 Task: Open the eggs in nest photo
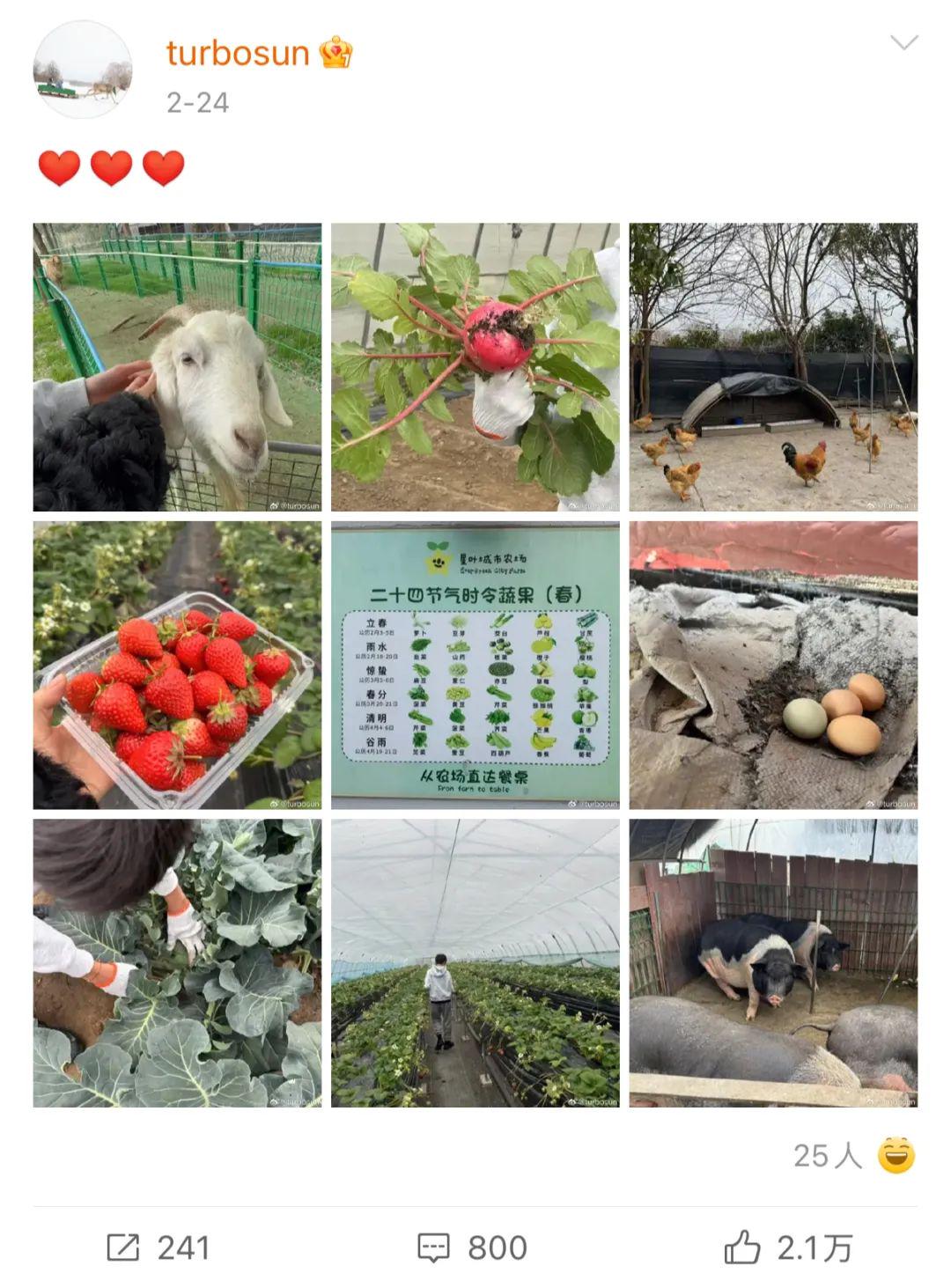(772, 665)
